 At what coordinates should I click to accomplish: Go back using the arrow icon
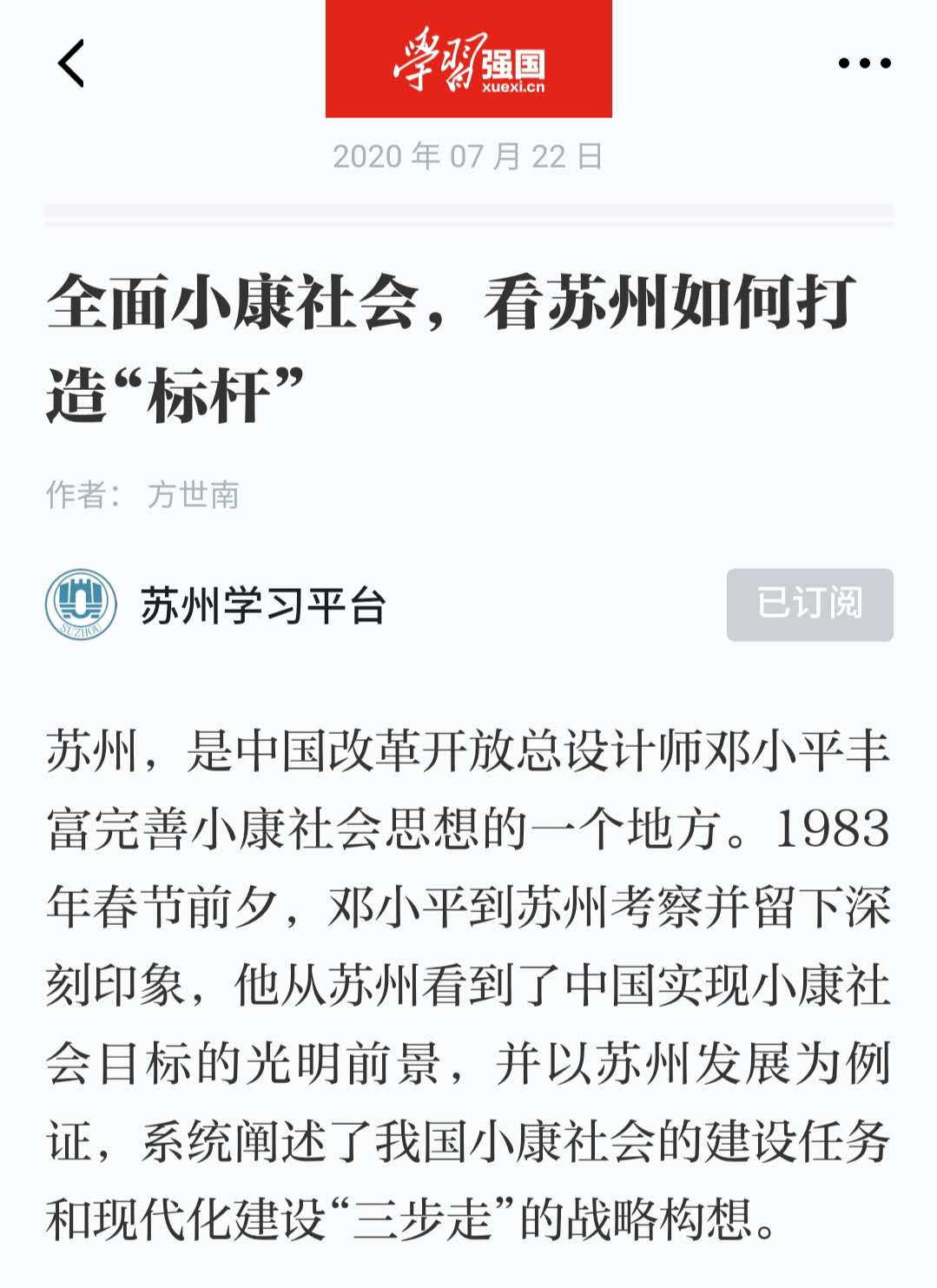point(71,63)
